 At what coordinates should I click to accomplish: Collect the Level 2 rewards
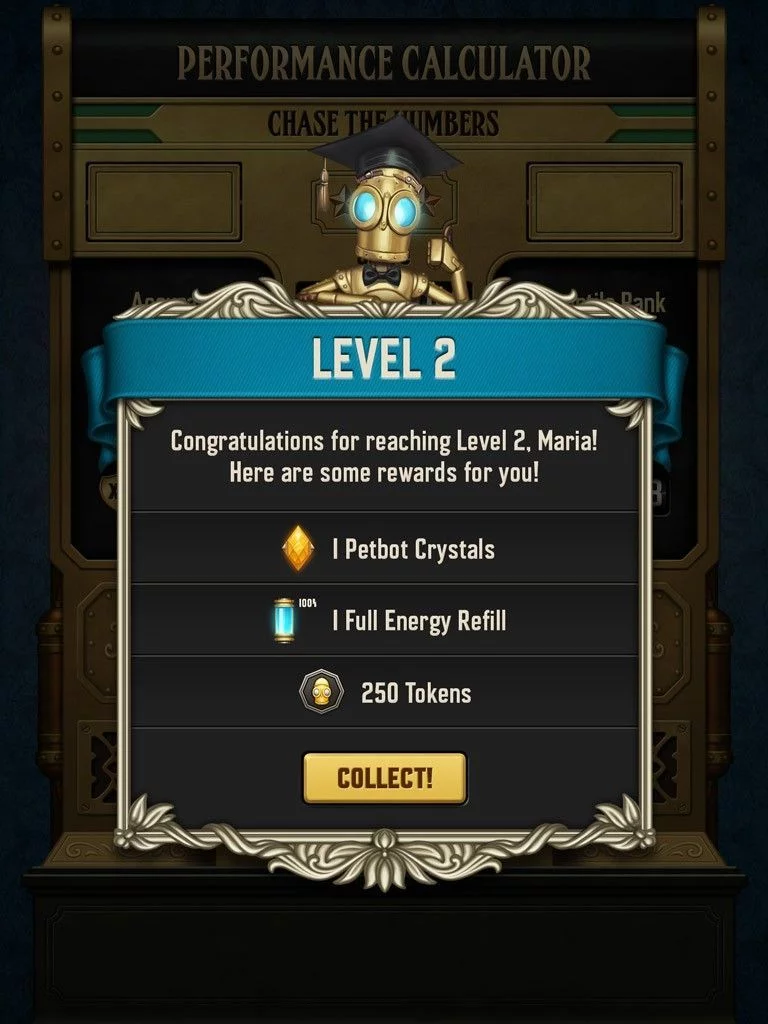pyautogui.click(x=385, y=778)
